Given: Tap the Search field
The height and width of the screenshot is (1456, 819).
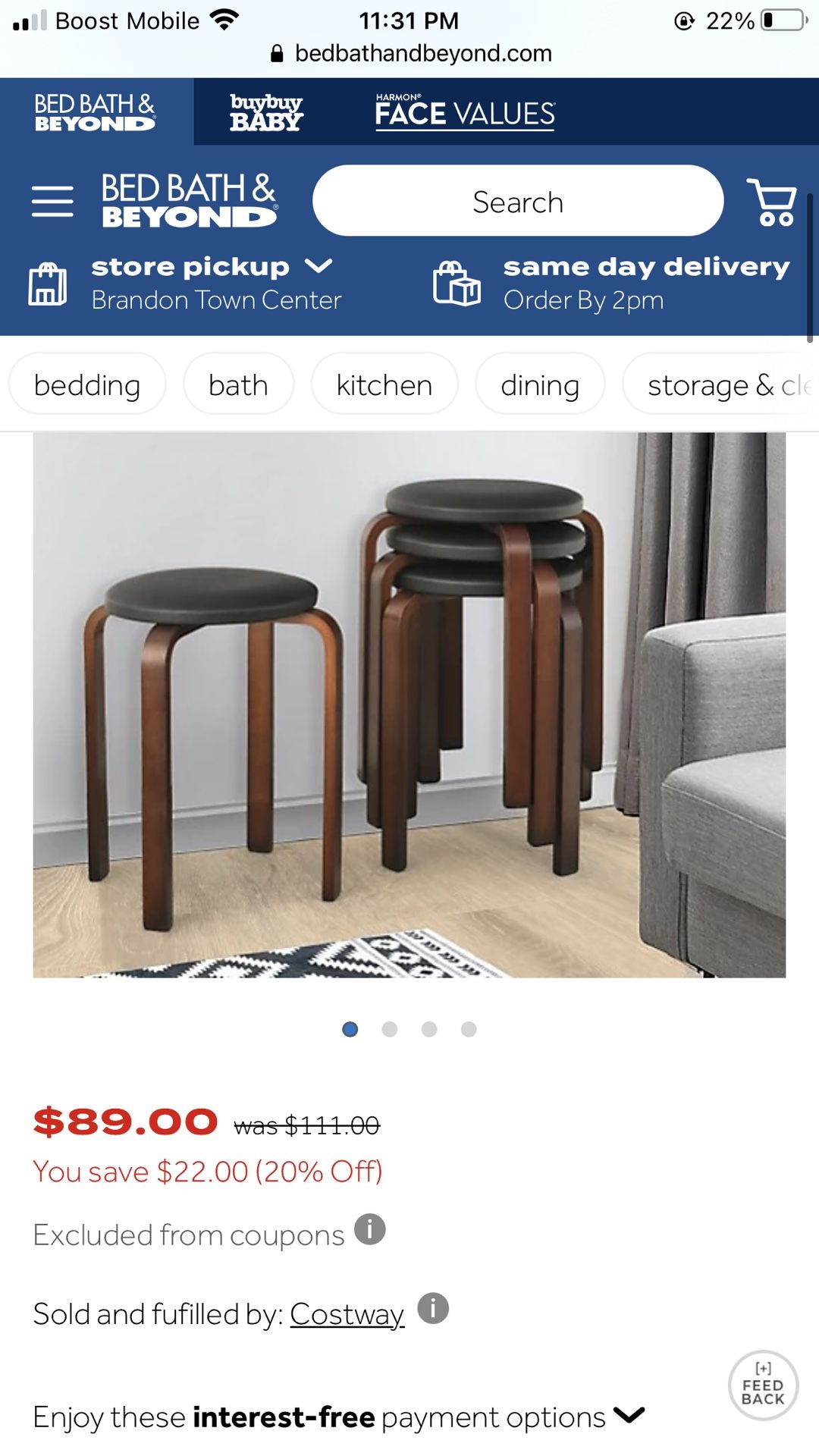Looking at the screenshot, I should click(518, 202).
